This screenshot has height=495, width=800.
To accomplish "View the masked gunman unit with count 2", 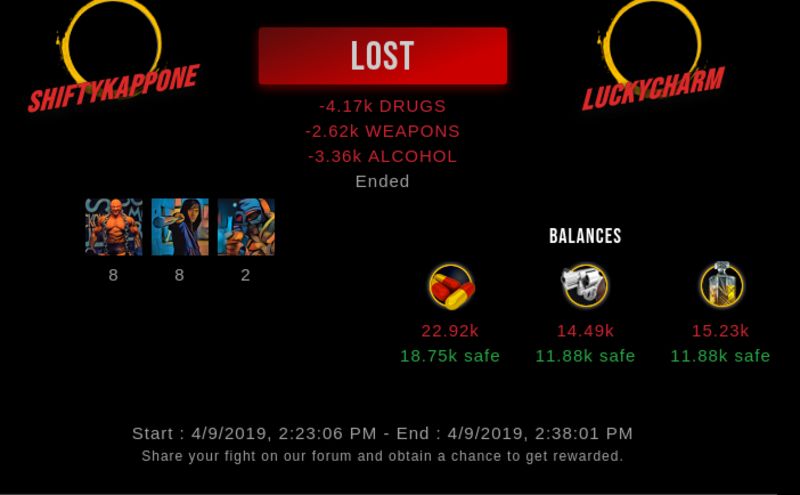I will tap(246, 227).
